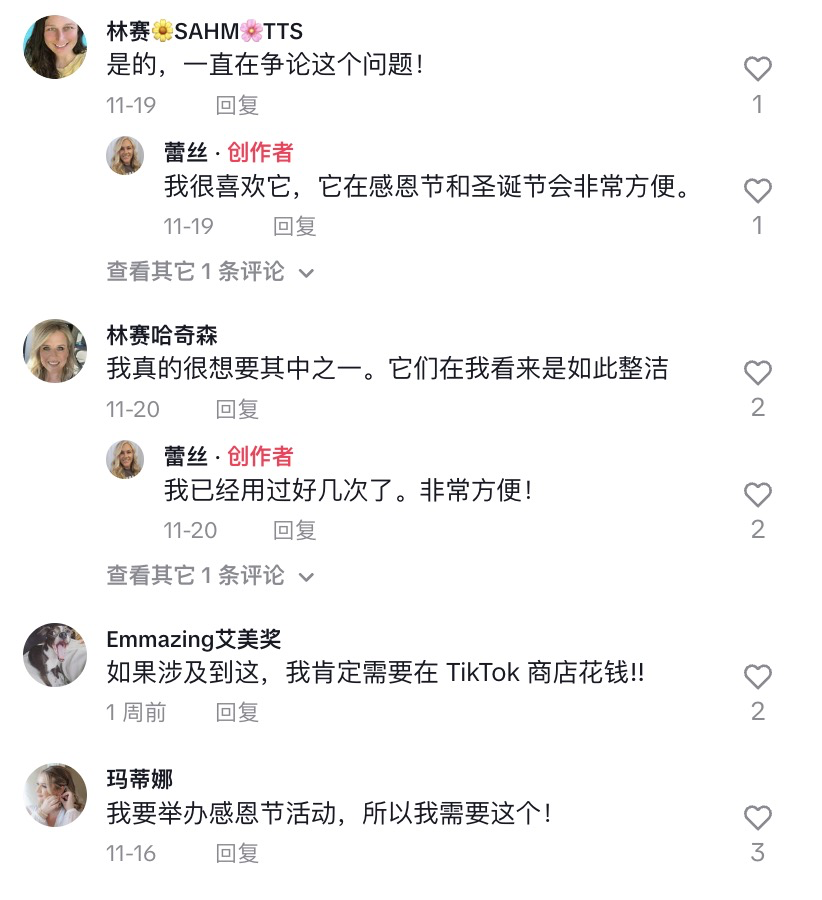
Task: Expand more replies under 林赛哈奇森's comment
Action: (210, 576)
